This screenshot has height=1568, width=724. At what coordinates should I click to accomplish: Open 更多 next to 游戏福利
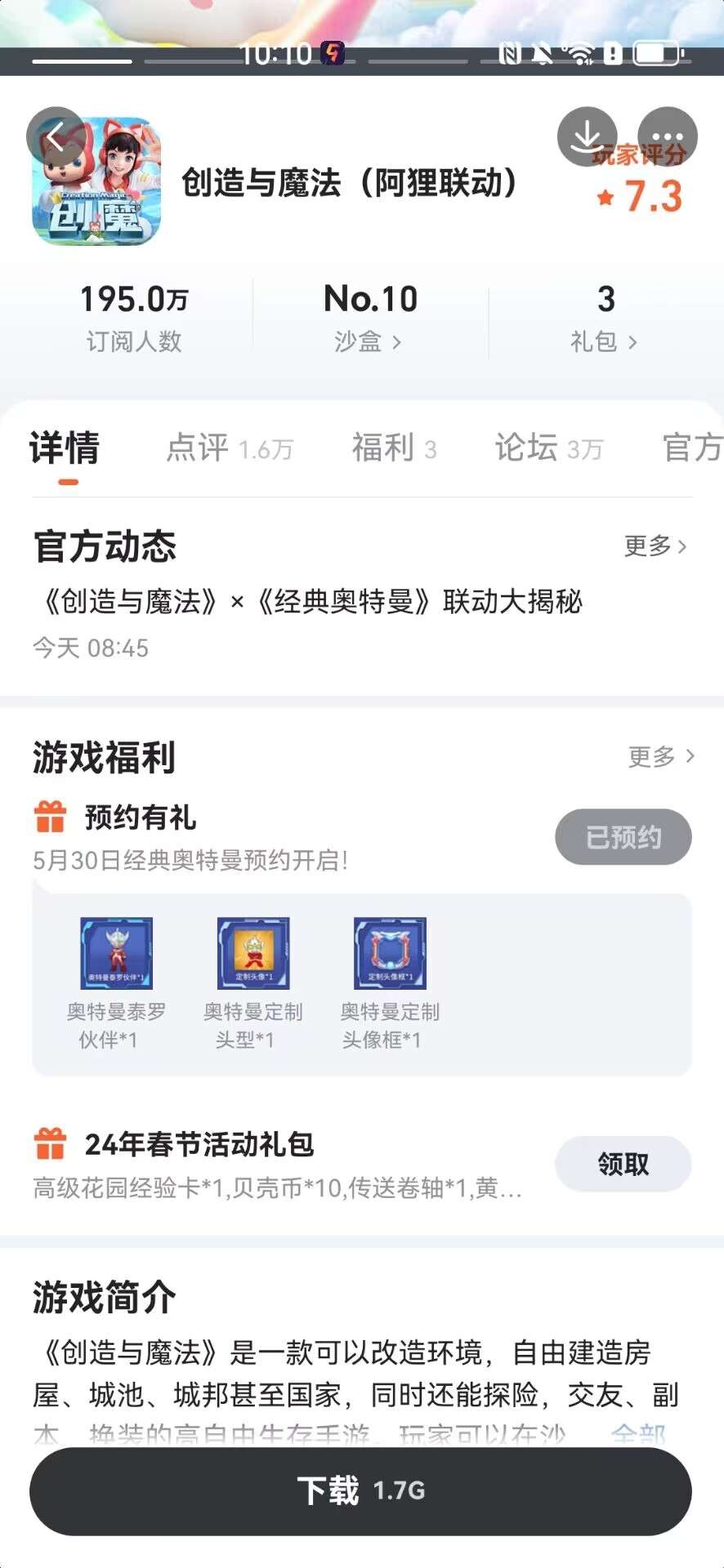660,756
